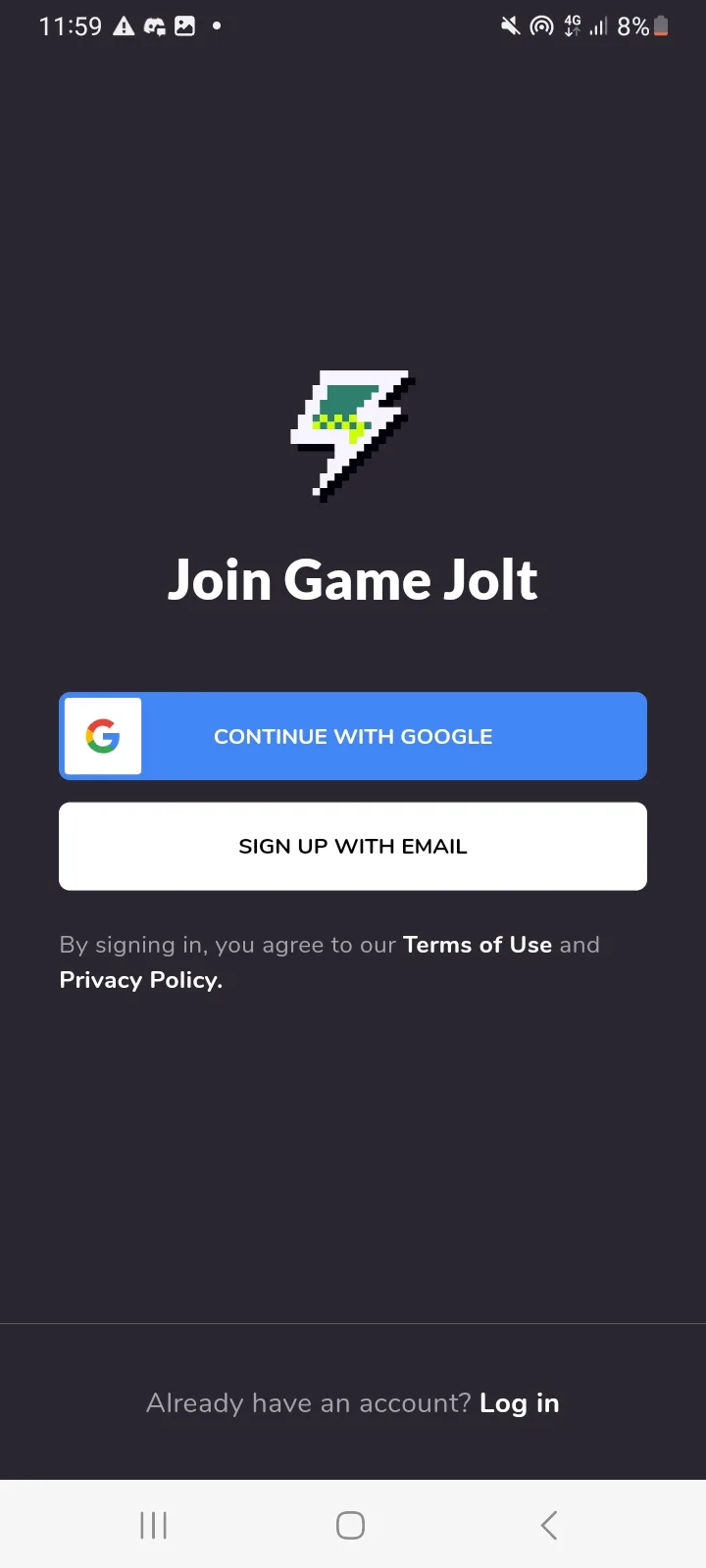Tap Log in for existing account

click(519, 1403)
